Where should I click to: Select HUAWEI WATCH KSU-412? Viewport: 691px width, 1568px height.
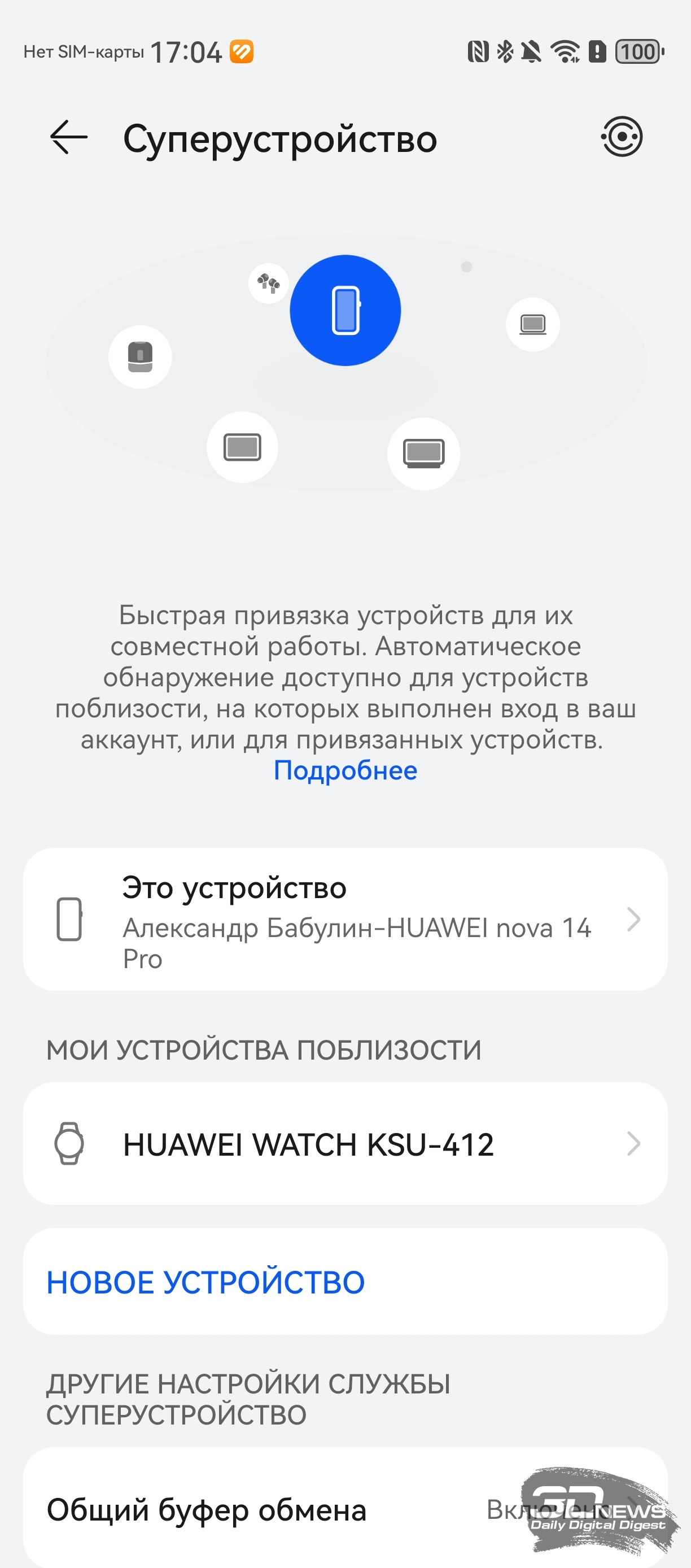[x=345, y=1144]
